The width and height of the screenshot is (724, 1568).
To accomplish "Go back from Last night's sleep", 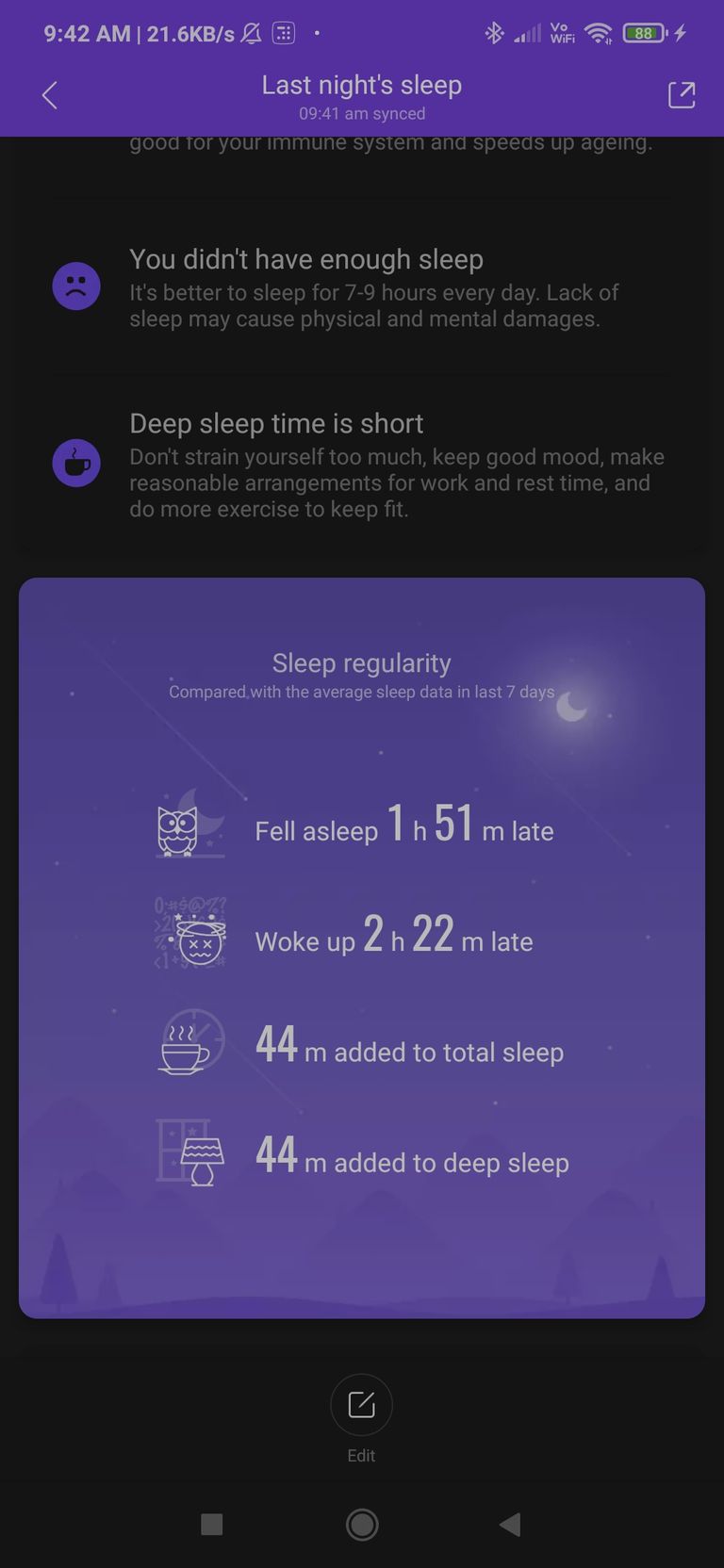I will [x=50, y=95].
